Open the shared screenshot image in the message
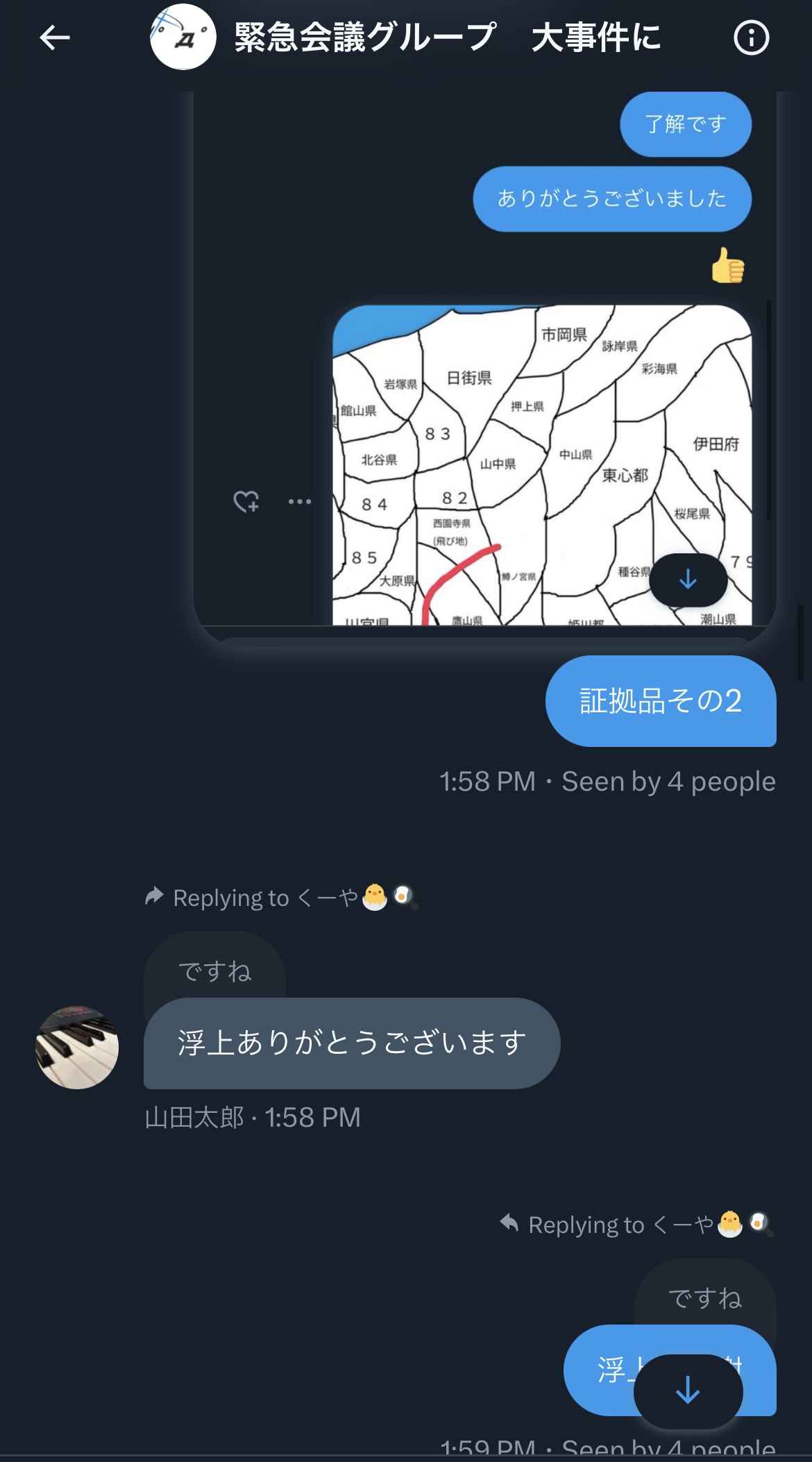 coord(484,360)
